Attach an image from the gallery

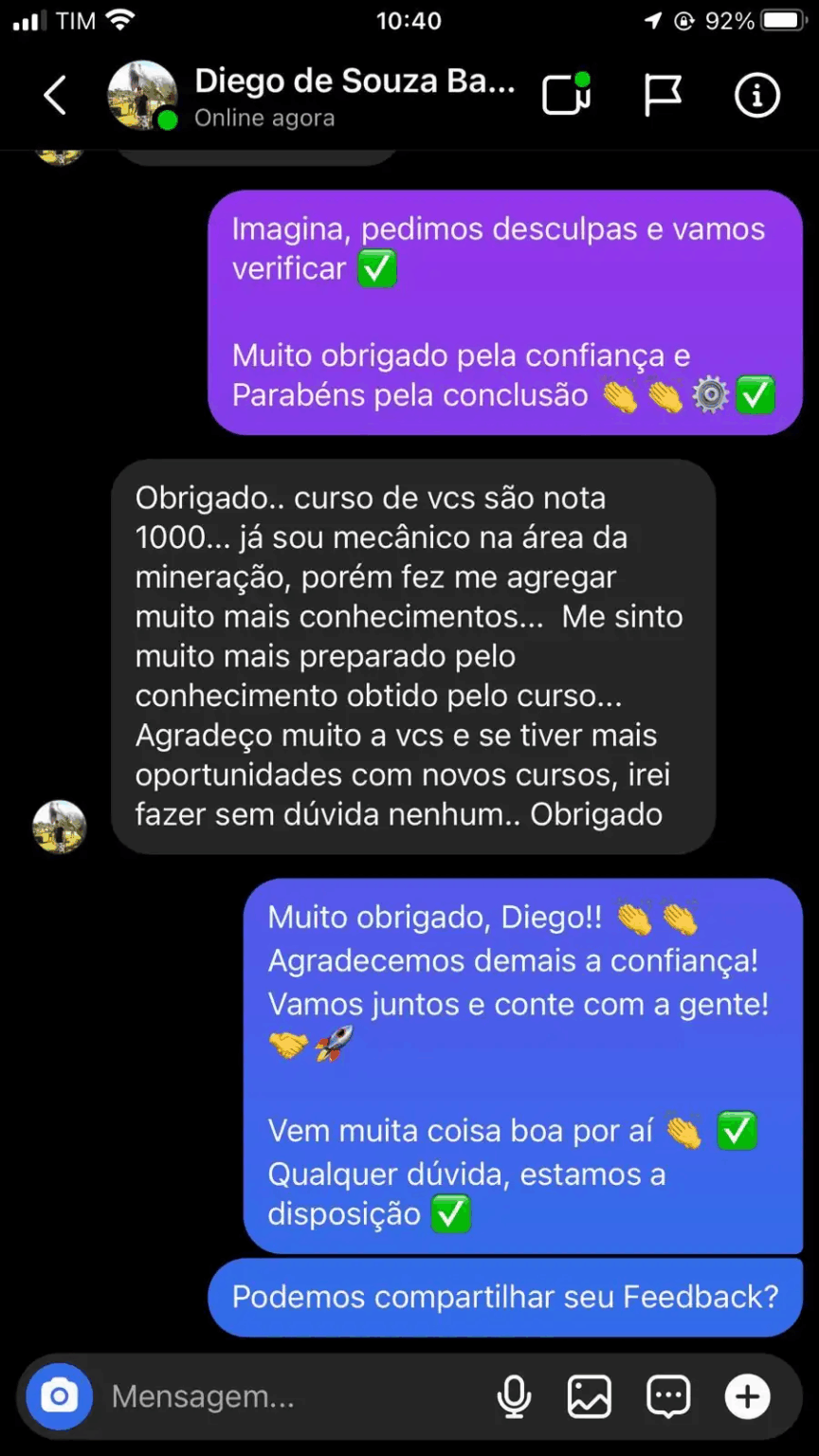(590, 1395)
